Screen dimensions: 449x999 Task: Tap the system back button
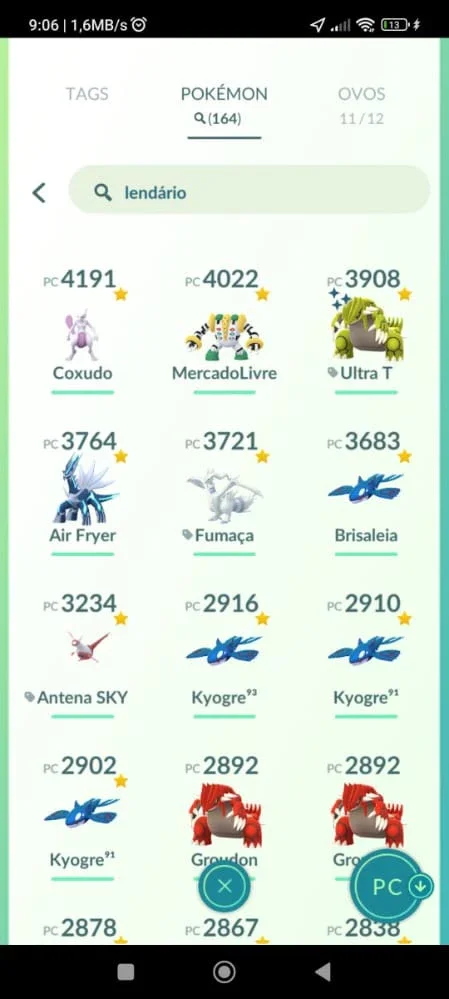click(x=323, y=972)
